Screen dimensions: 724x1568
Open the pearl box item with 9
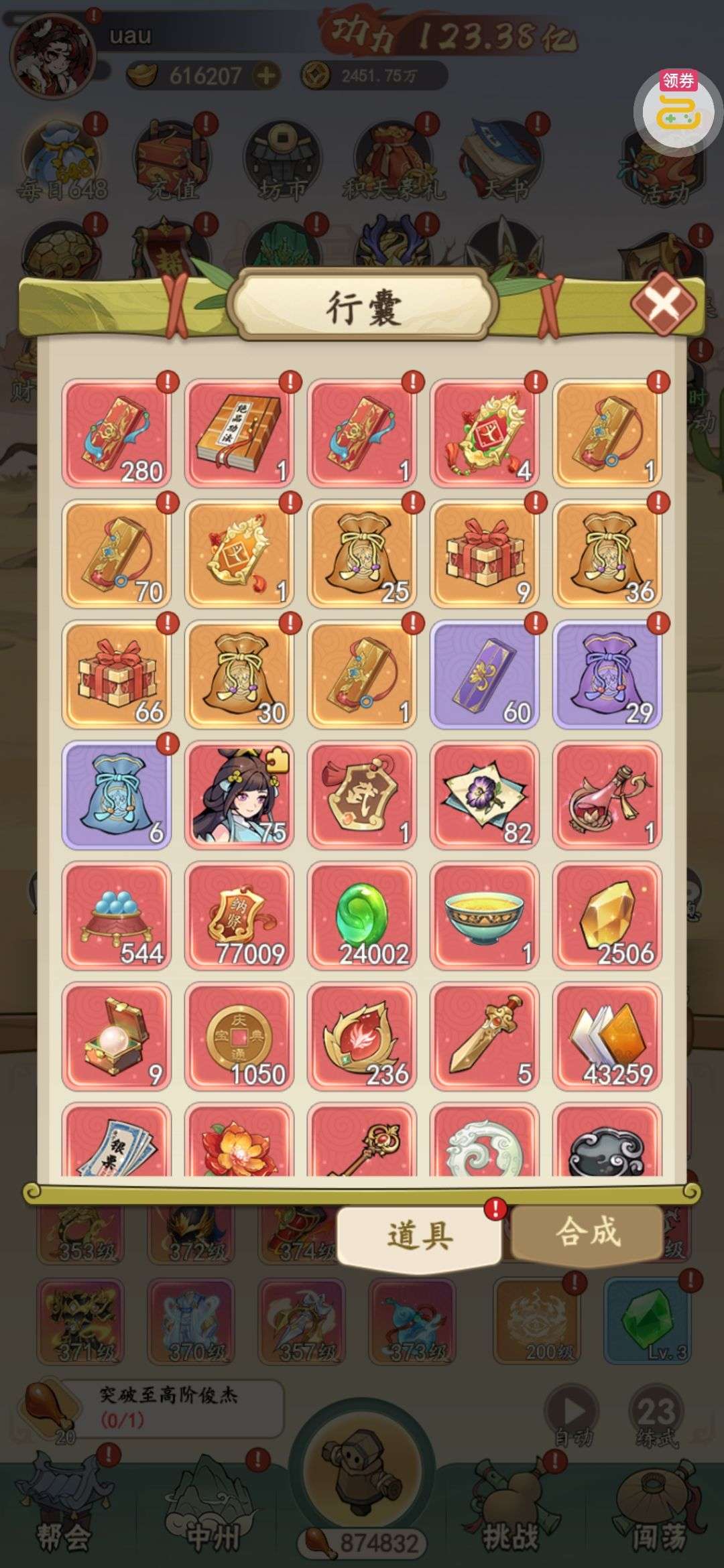click(x=117, y=1037)
